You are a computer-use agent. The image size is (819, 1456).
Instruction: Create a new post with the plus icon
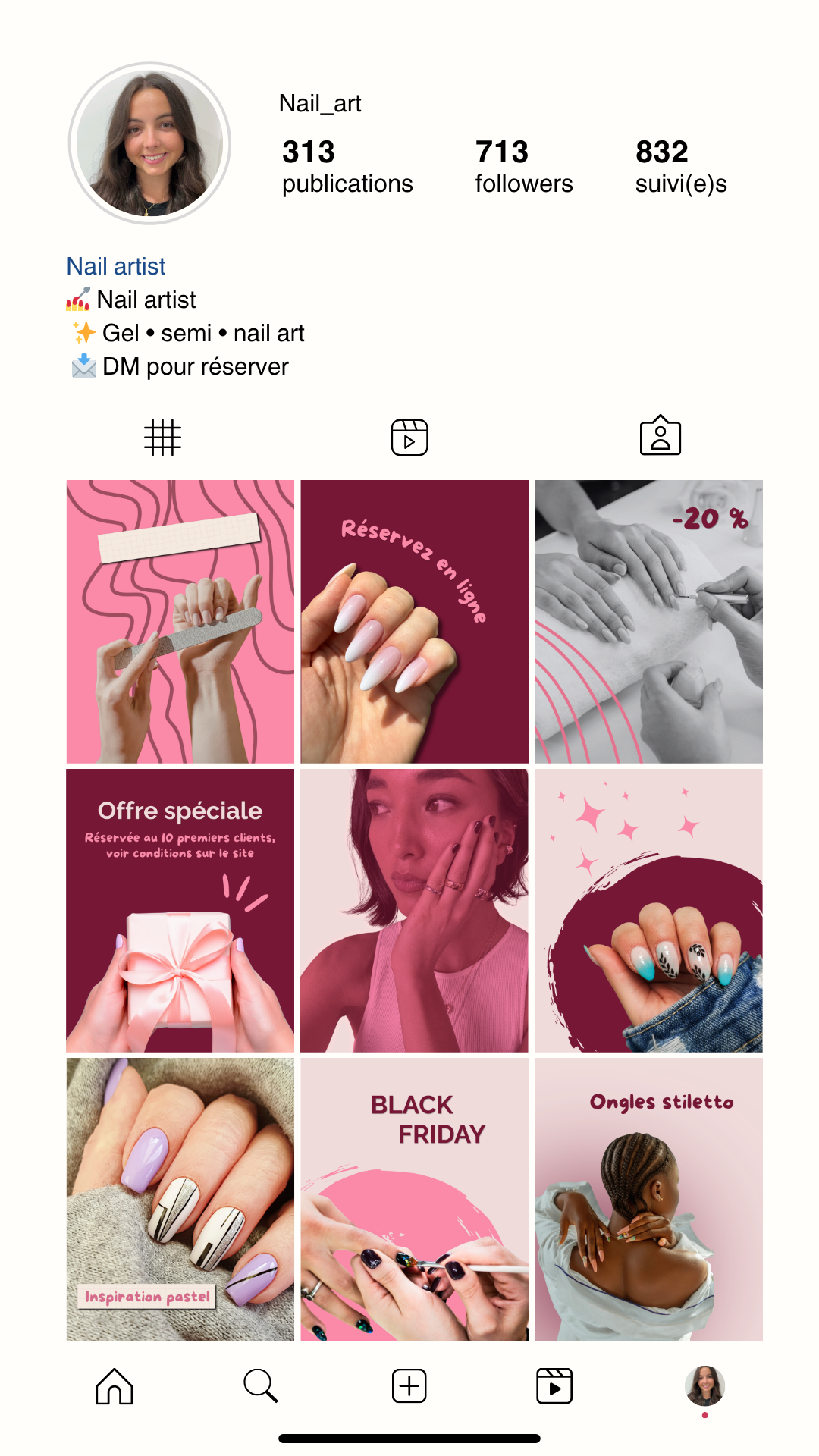[409, 1386]
